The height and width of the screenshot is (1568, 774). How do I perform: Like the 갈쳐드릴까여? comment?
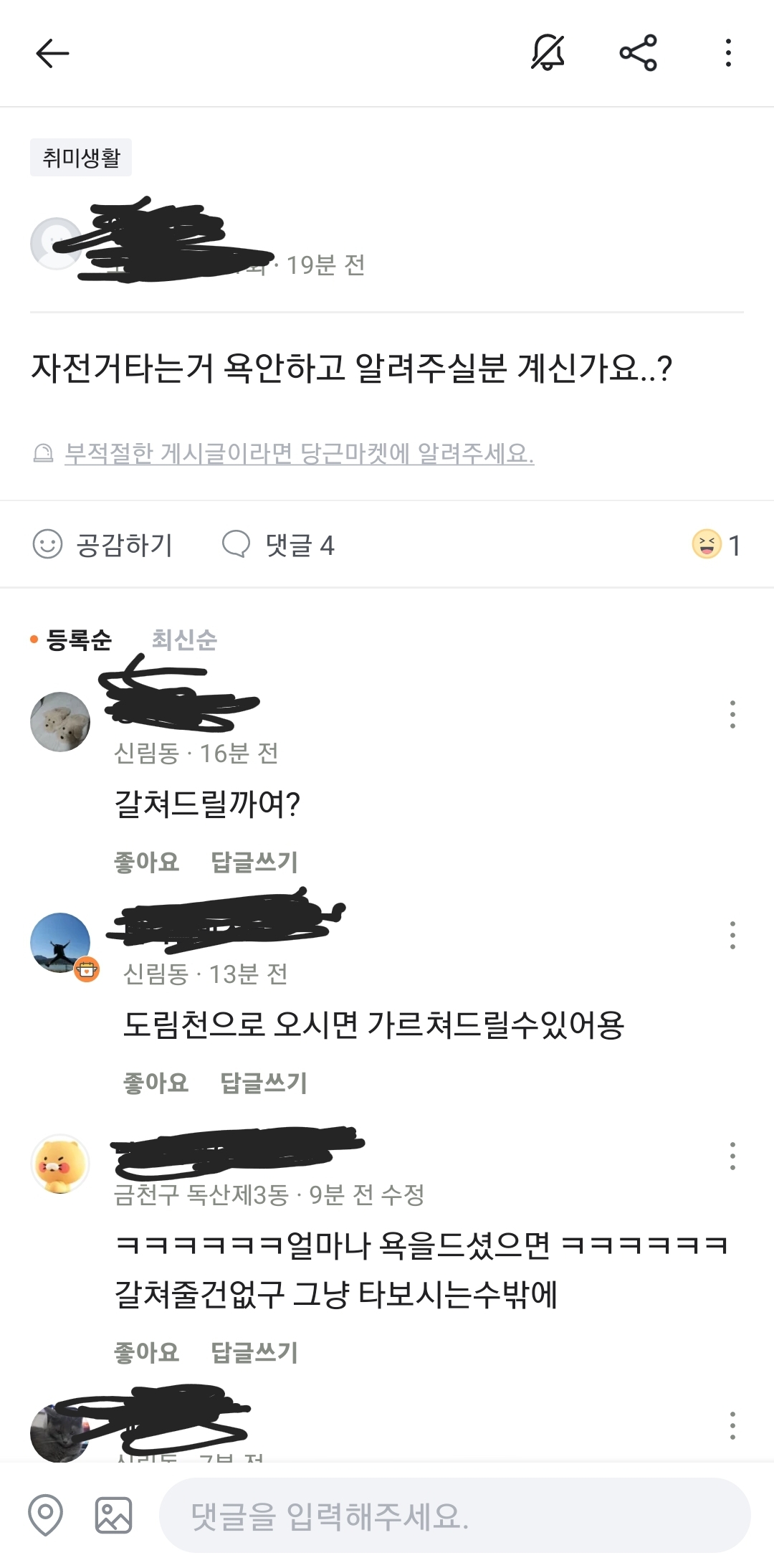(146, 862)
